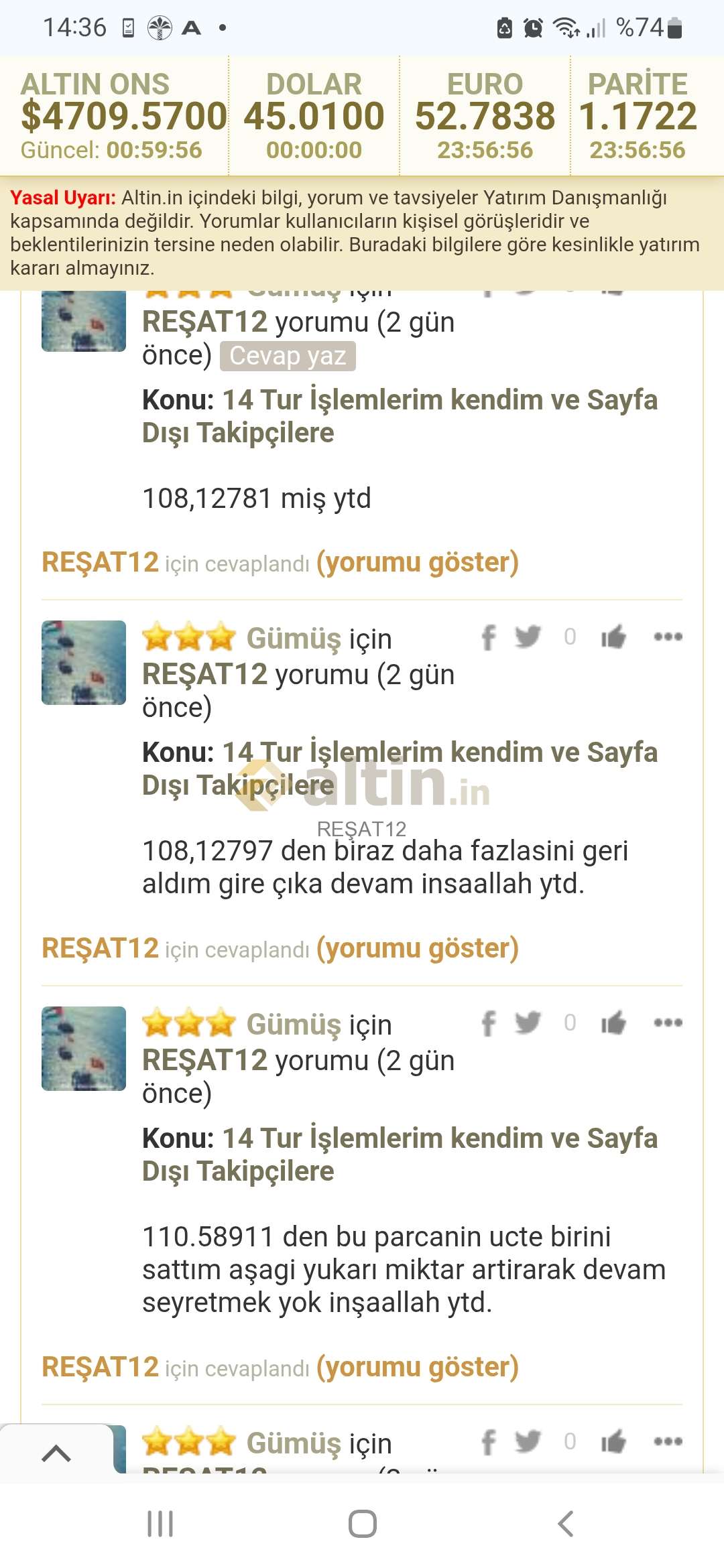Open the ALTIN ONS price box
The height and width of the screenshot is (1568, 724).
coord(115,115)
